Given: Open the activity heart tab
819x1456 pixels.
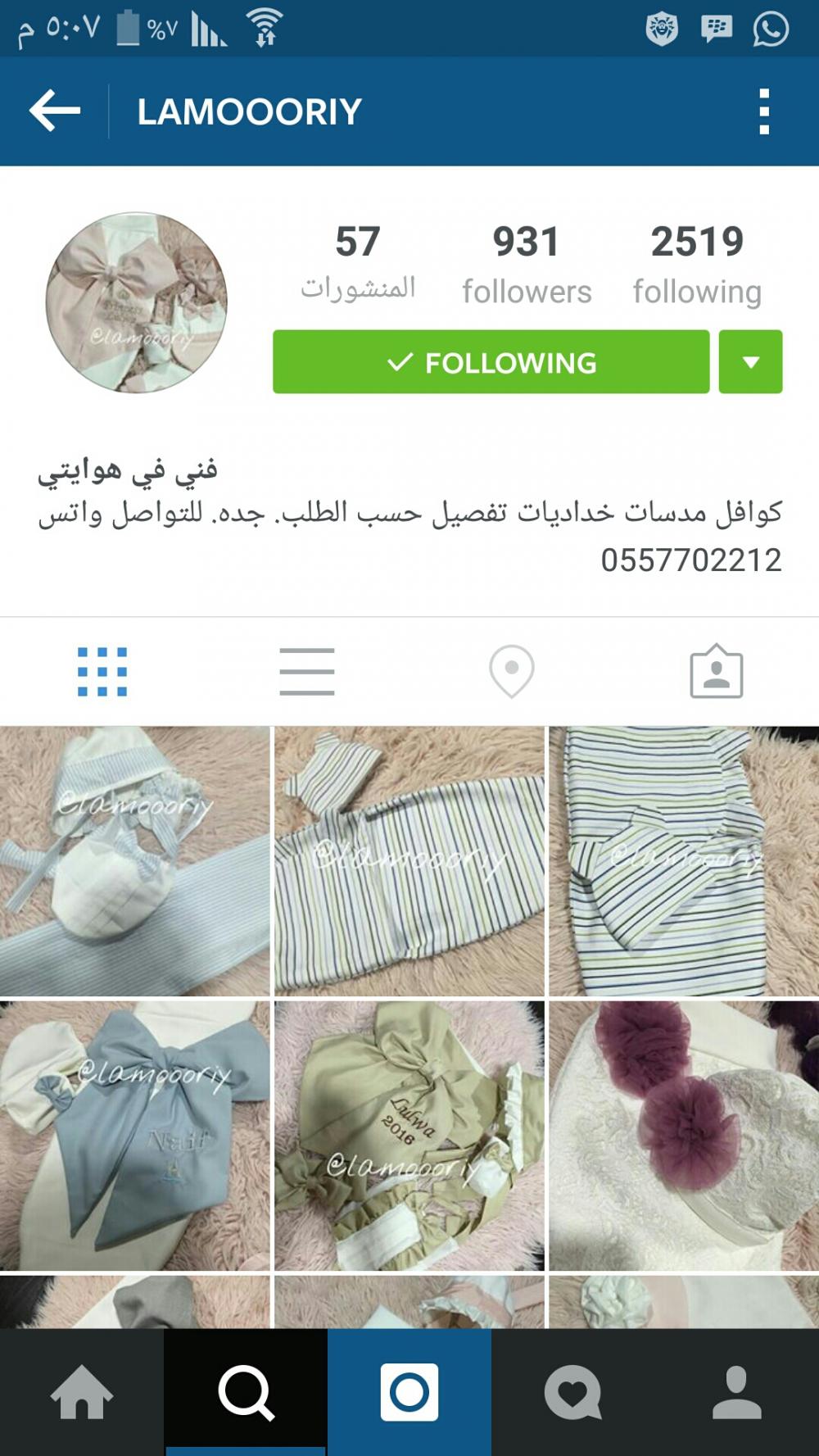Looking at the screenshot, I should 573,1393.
